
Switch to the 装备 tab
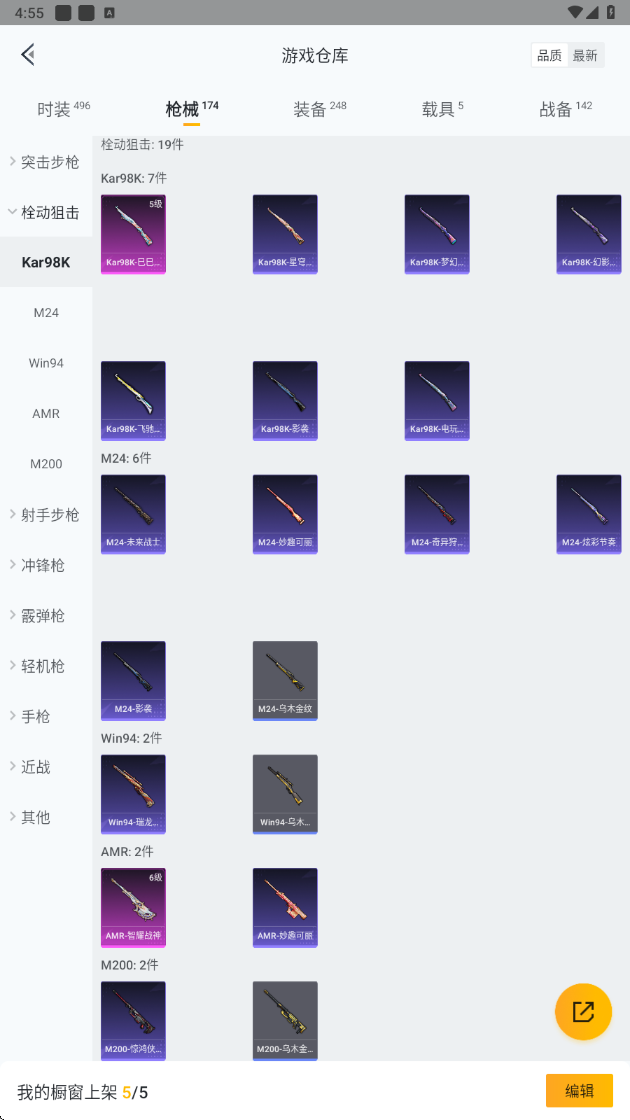point(319,109)
